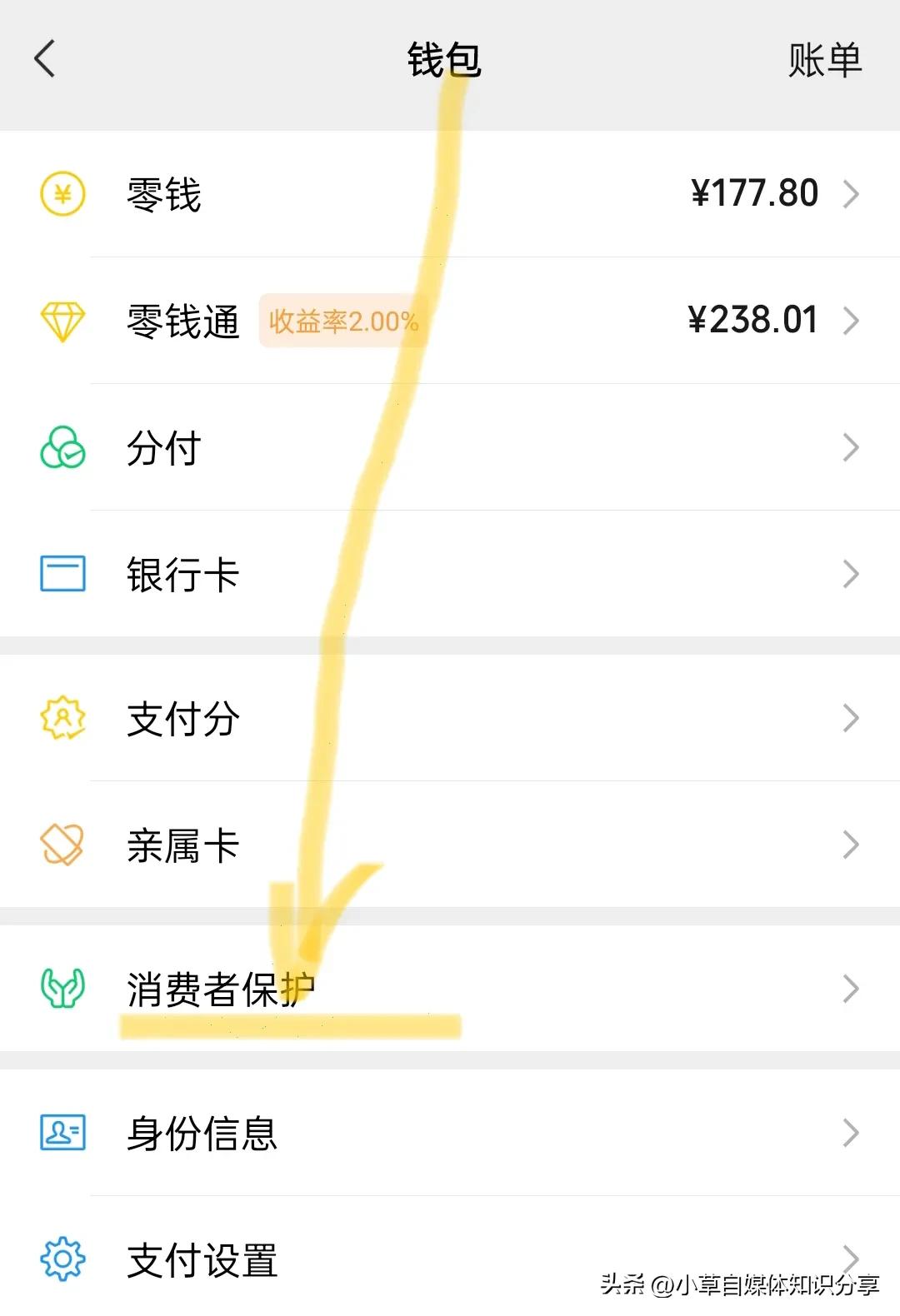Expand the 零钱 row chevron

click(852, 193)
